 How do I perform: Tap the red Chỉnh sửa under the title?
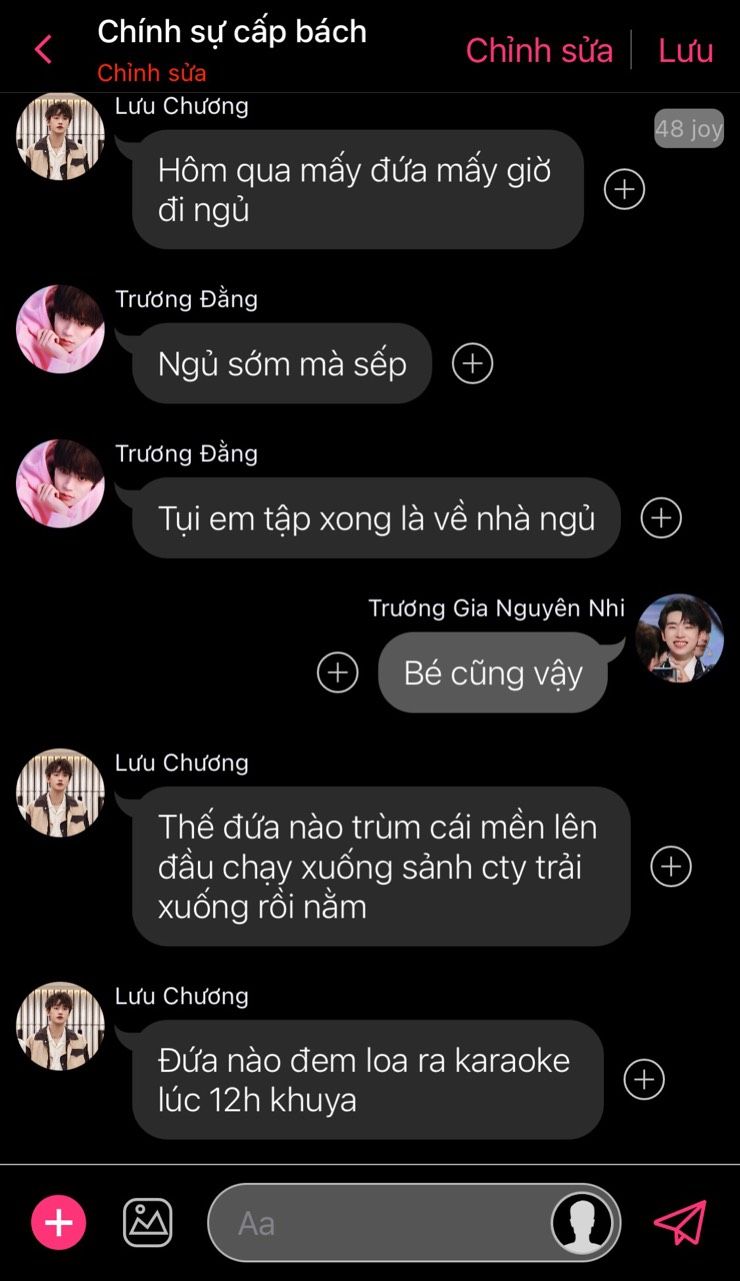click(x=152, y=73)
